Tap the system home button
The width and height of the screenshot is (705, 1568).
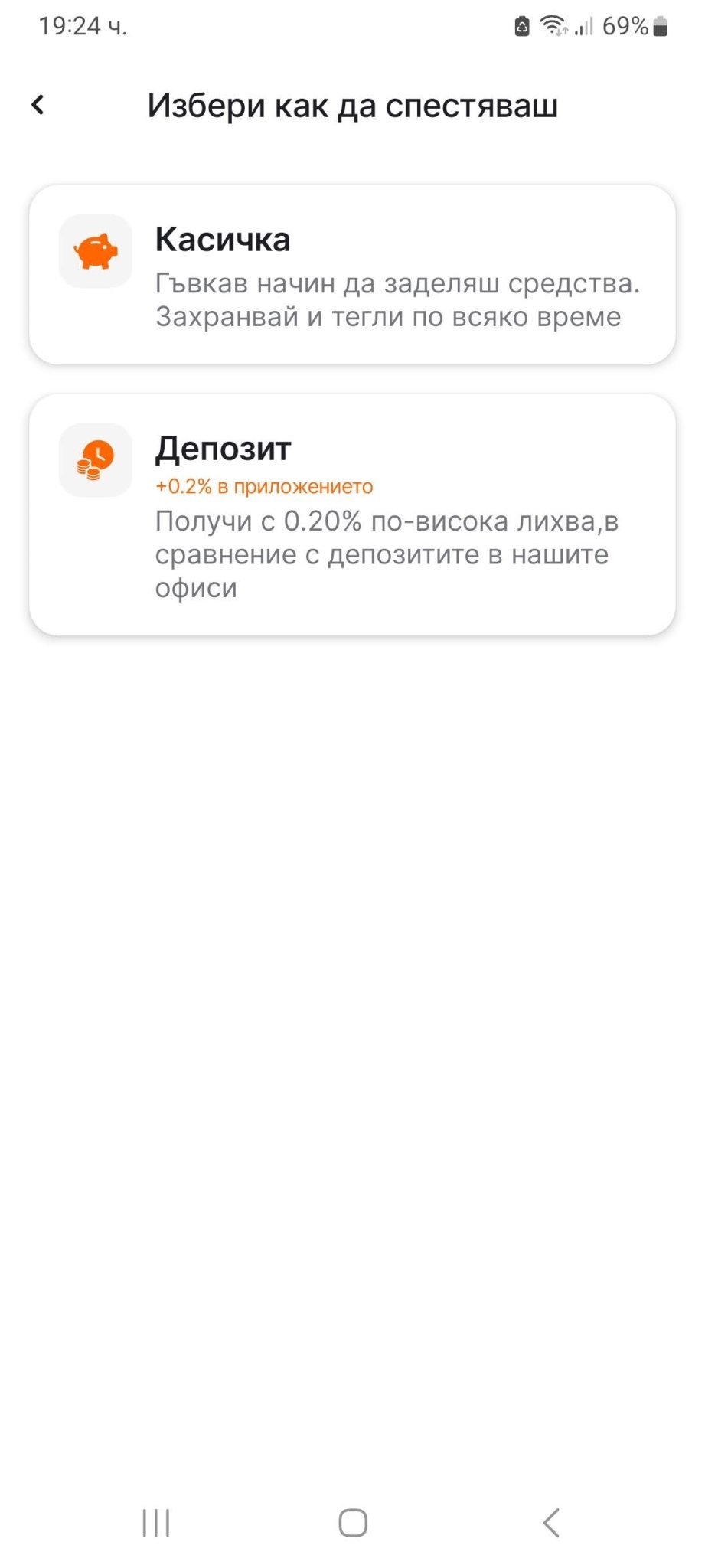point(353,1523)
